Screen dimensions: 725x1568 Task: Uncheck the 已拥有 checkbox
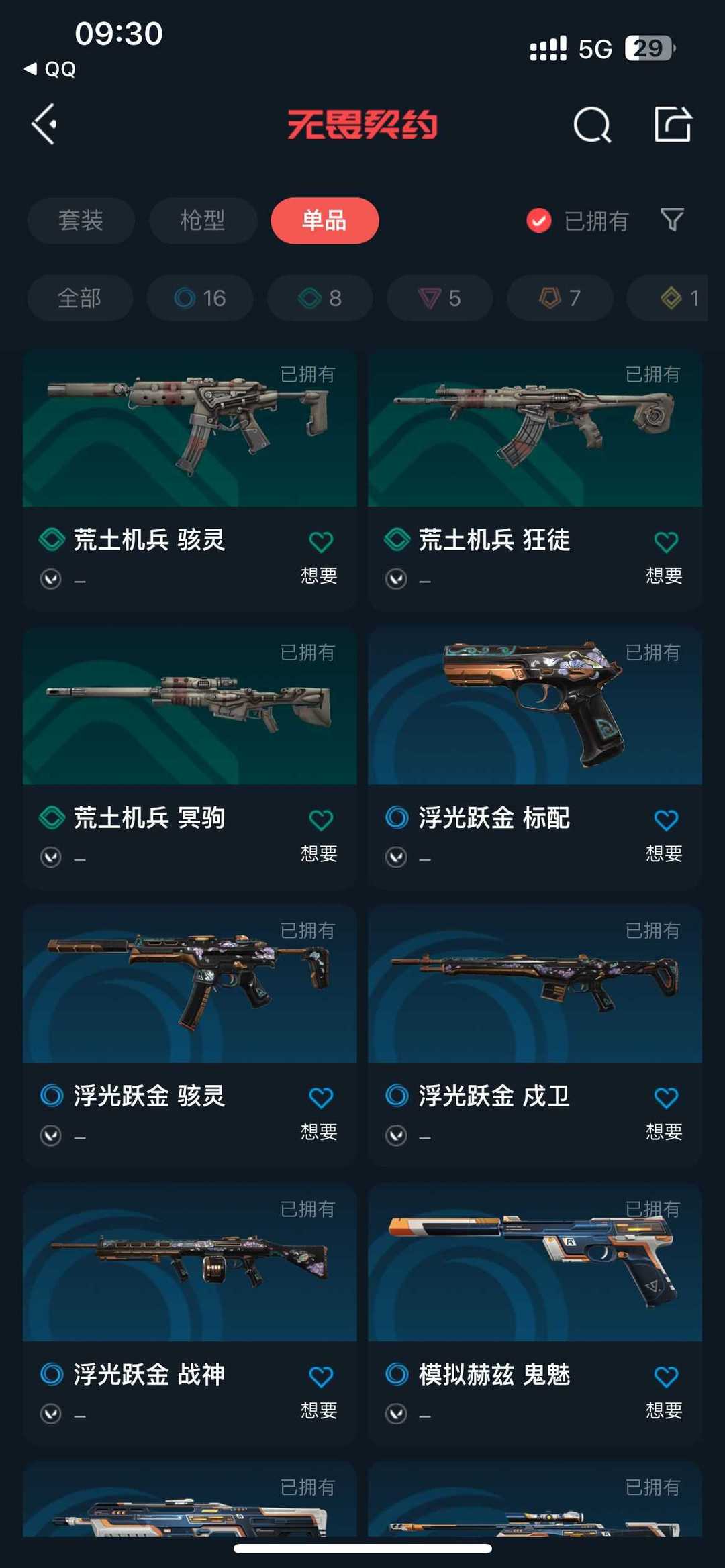pos(539,221)
